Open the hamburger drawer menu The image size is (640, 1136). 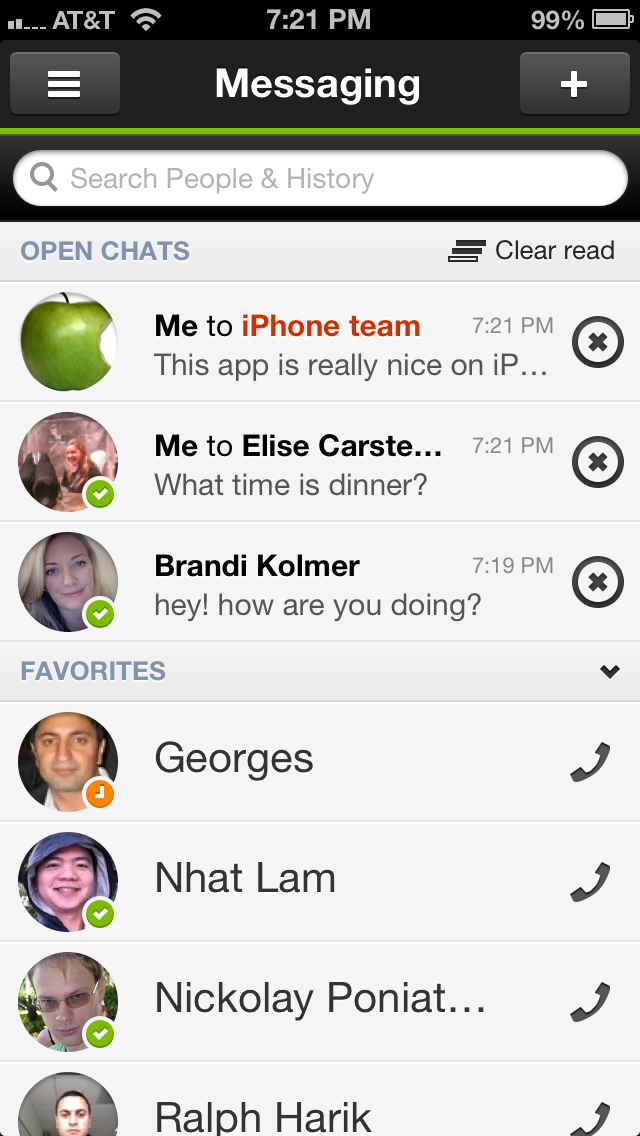click(65, 84)
